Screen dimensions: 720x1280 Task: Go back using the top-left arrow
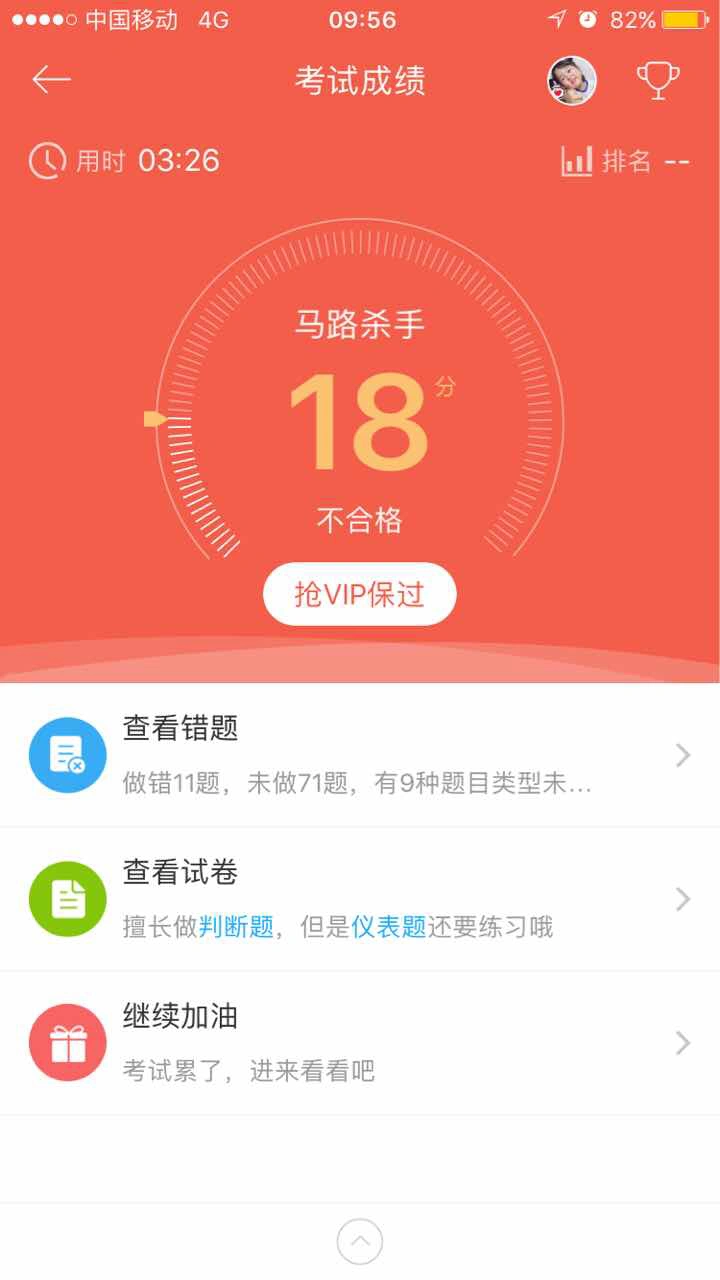click(x=51, y=80)
